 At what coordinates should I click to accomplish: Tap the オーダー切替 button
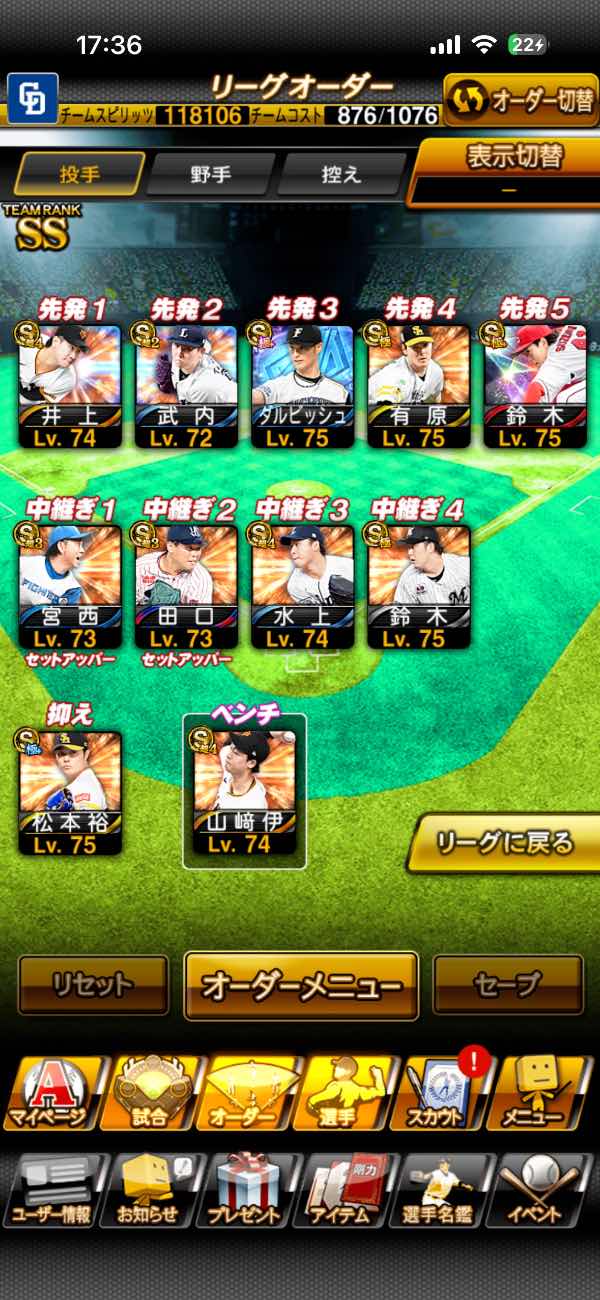521,101
